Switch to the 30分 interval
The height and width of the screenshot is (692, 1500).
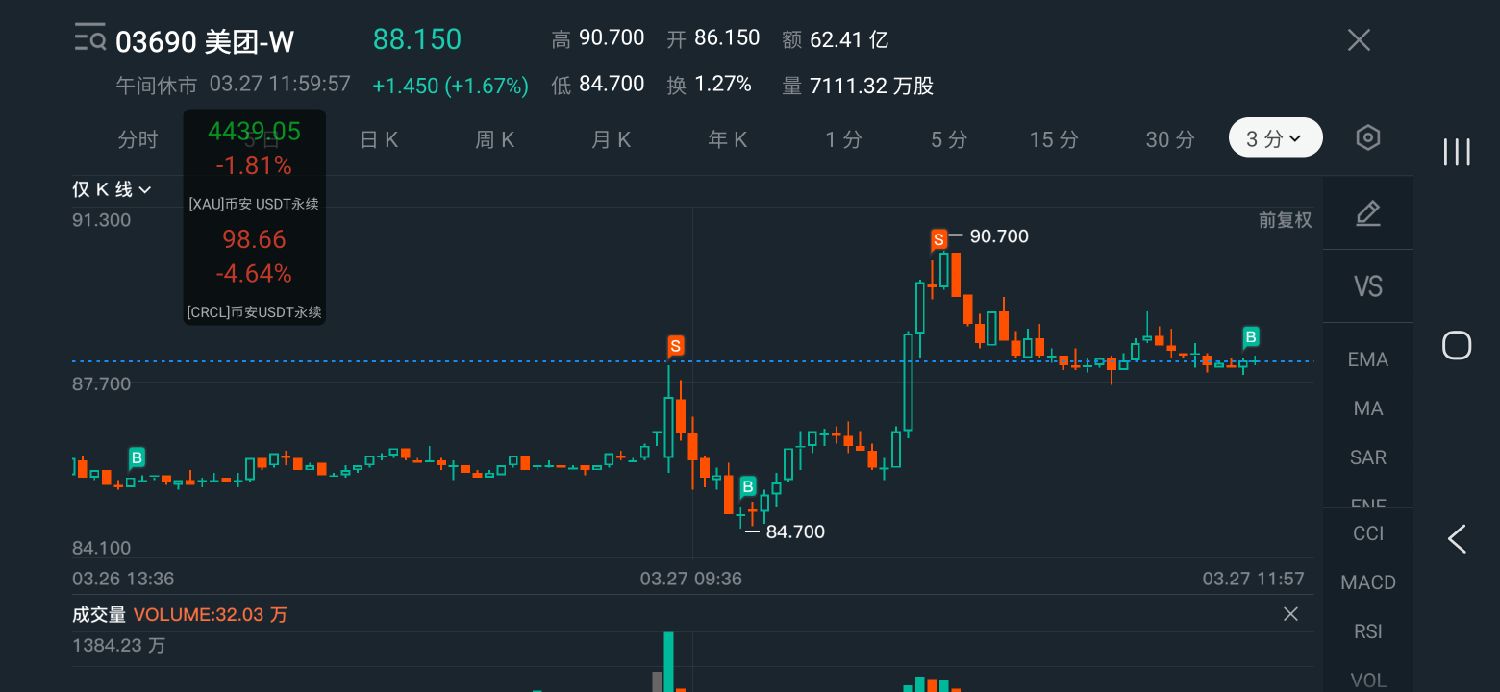tap(1170, 139)
